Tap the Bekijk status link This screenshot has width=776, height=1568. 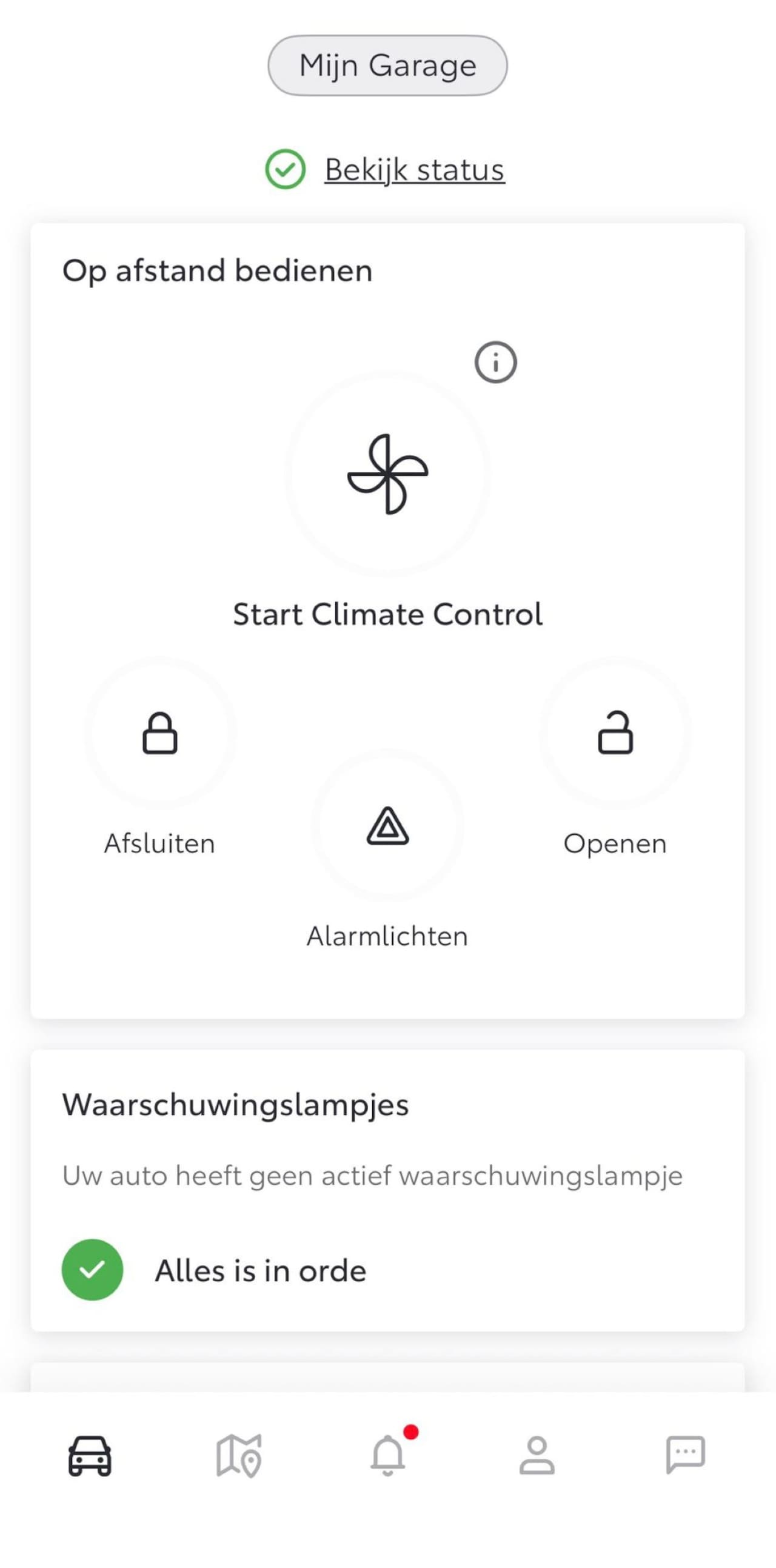(414, 169)
